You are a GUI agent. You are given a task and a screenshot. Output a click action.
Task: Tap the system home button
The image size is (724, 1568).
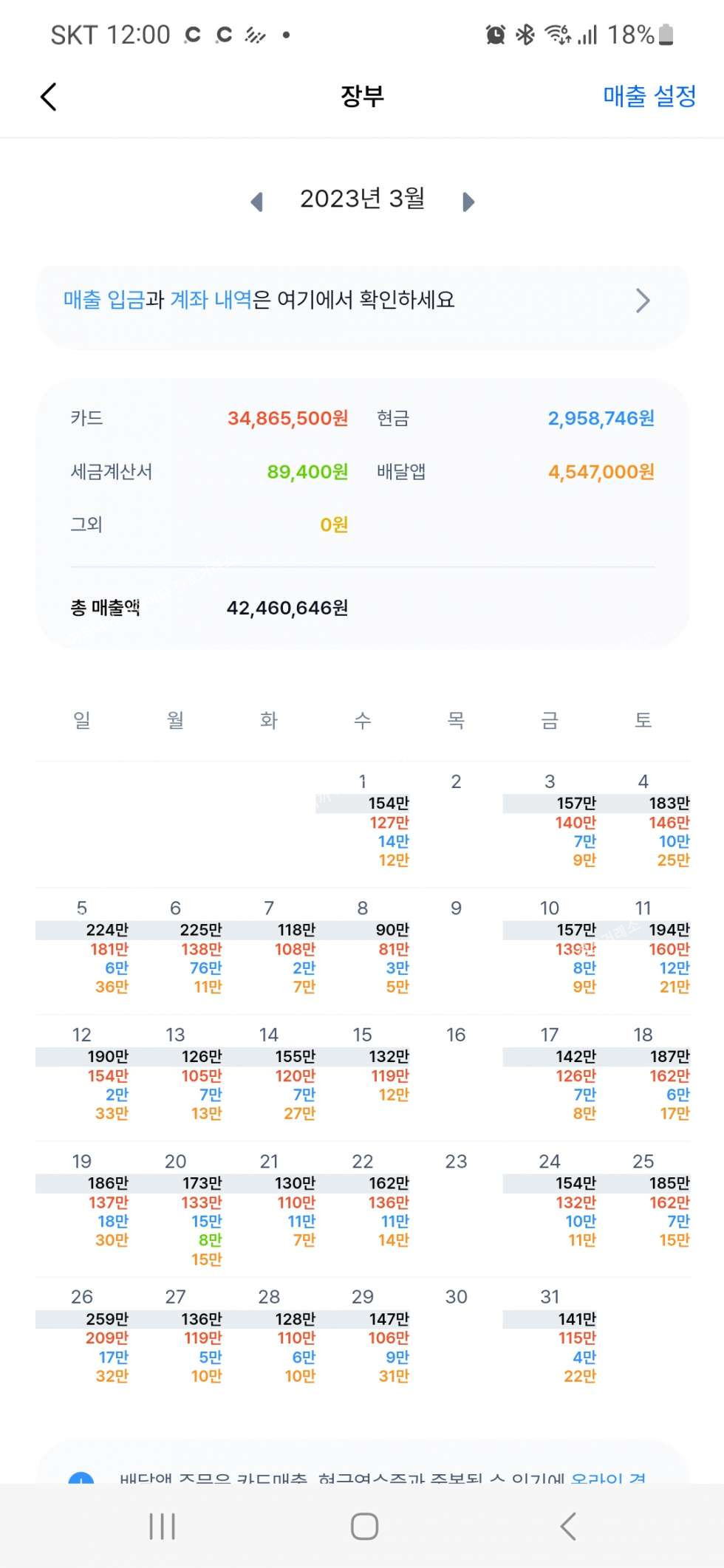tap(363, 1526)
